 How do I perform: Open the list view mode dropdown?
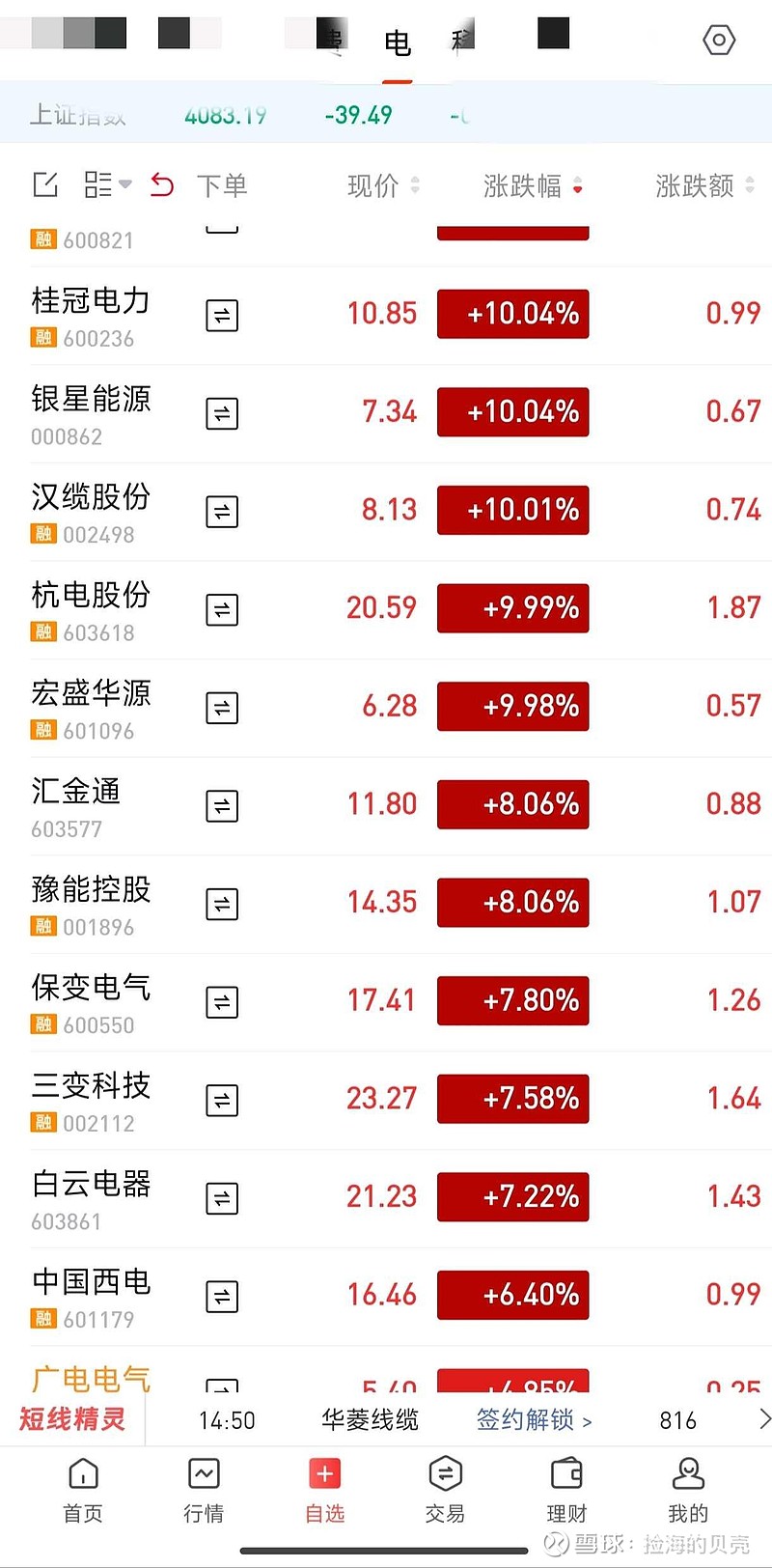tap(107, 184)
